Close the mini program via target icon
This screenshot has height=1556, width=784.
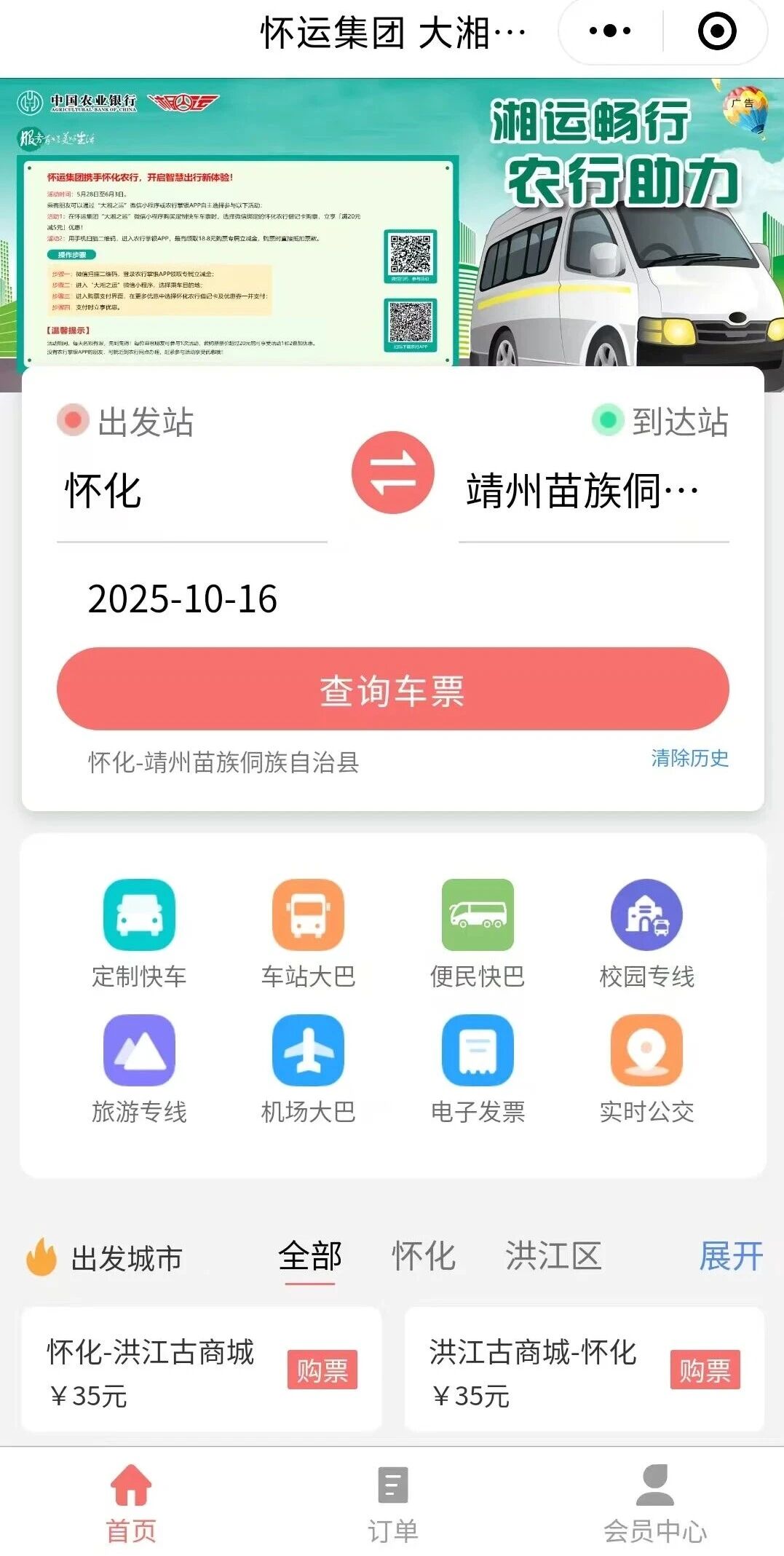pyautogui.click(x=716, y=31)
